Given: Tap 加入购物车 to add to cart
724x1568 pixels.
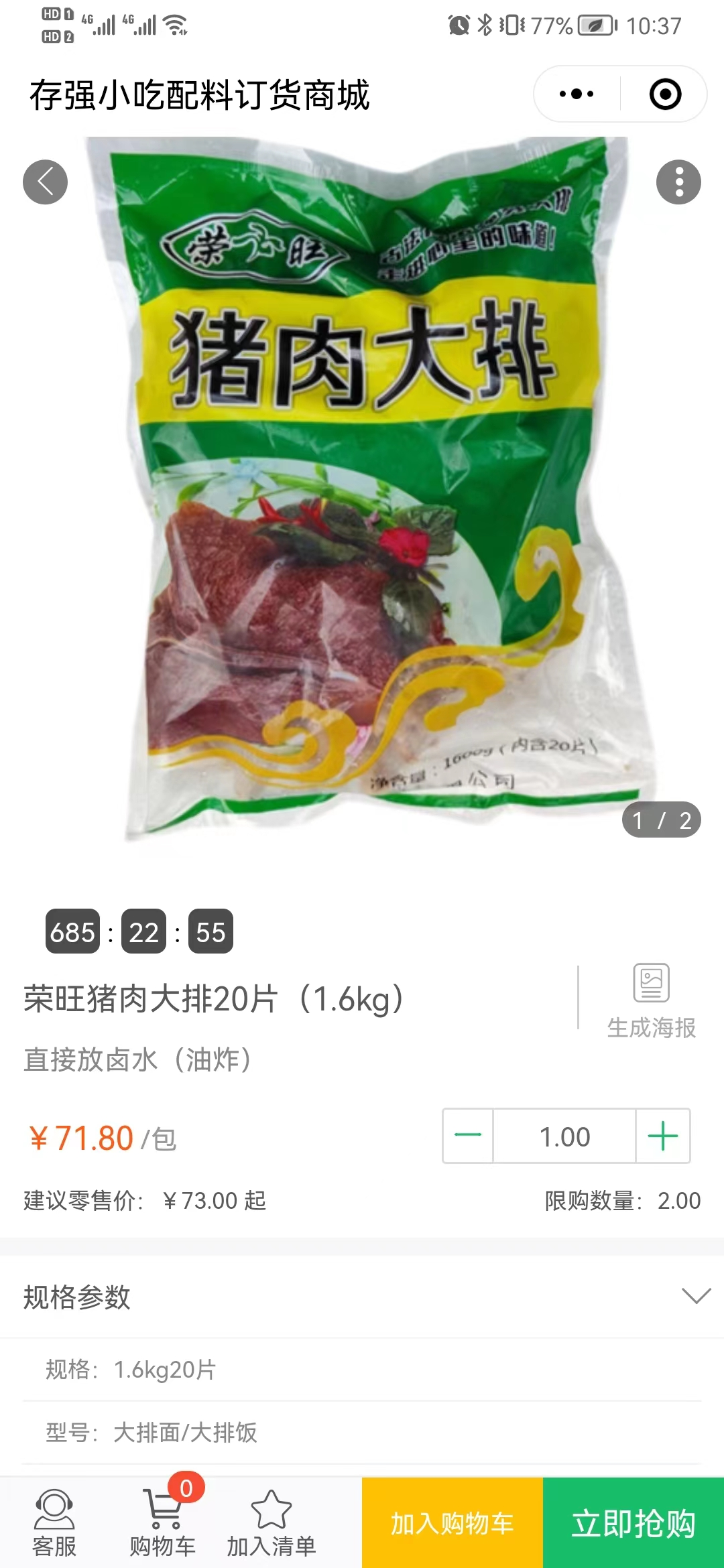Looking at the screenshot, I should pyautogui.click(x=452, y=1522).
